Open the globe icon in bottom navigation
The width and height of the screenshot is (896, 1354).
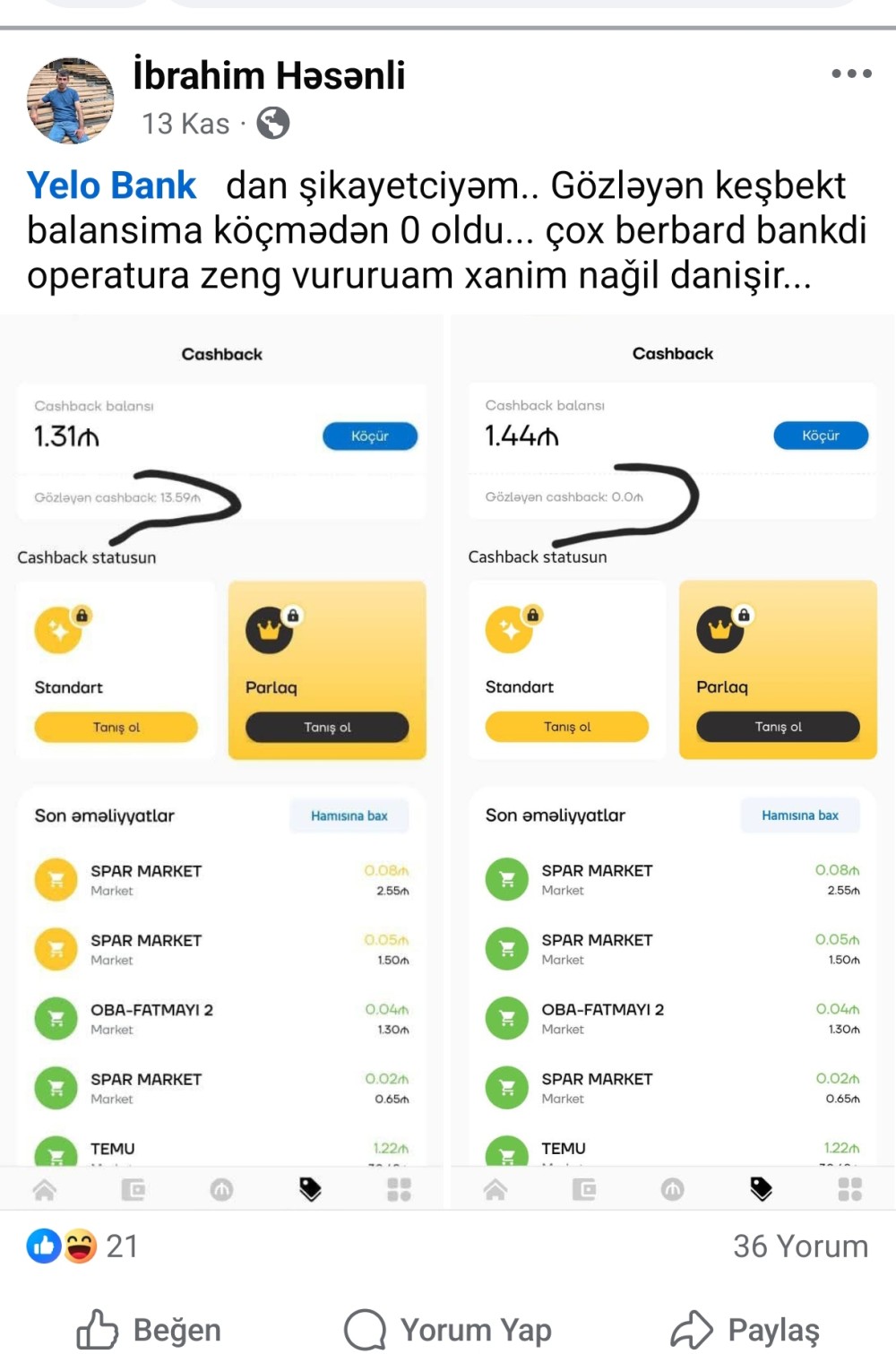[x=220, y=1189]
